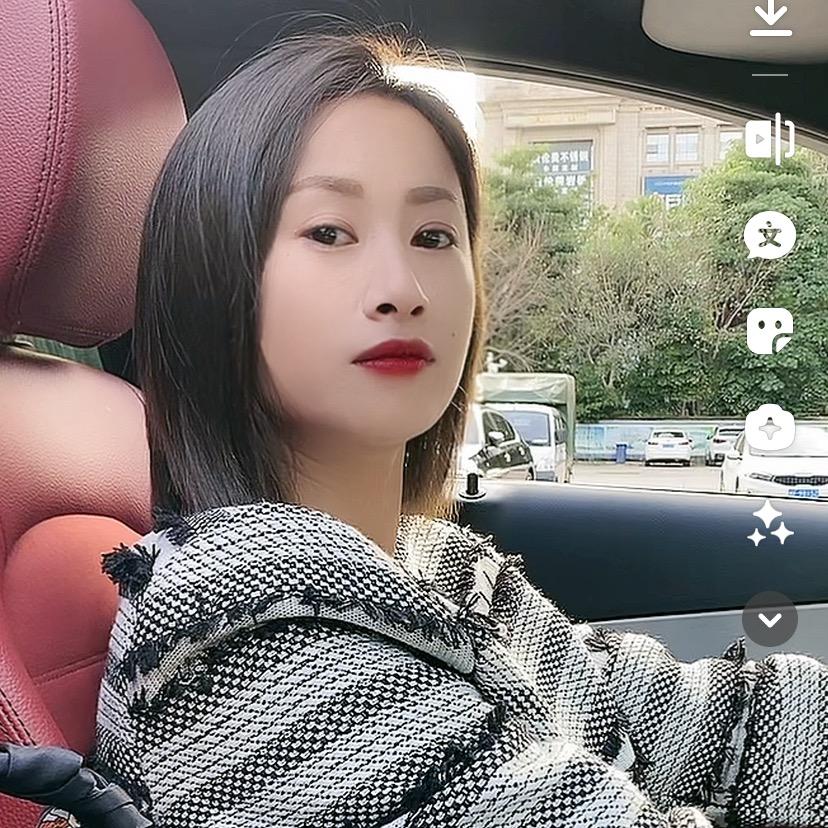The width and height of the screenshot is (828, 828).
Task: Add text with the 文 icon
Action: (769, 236)
